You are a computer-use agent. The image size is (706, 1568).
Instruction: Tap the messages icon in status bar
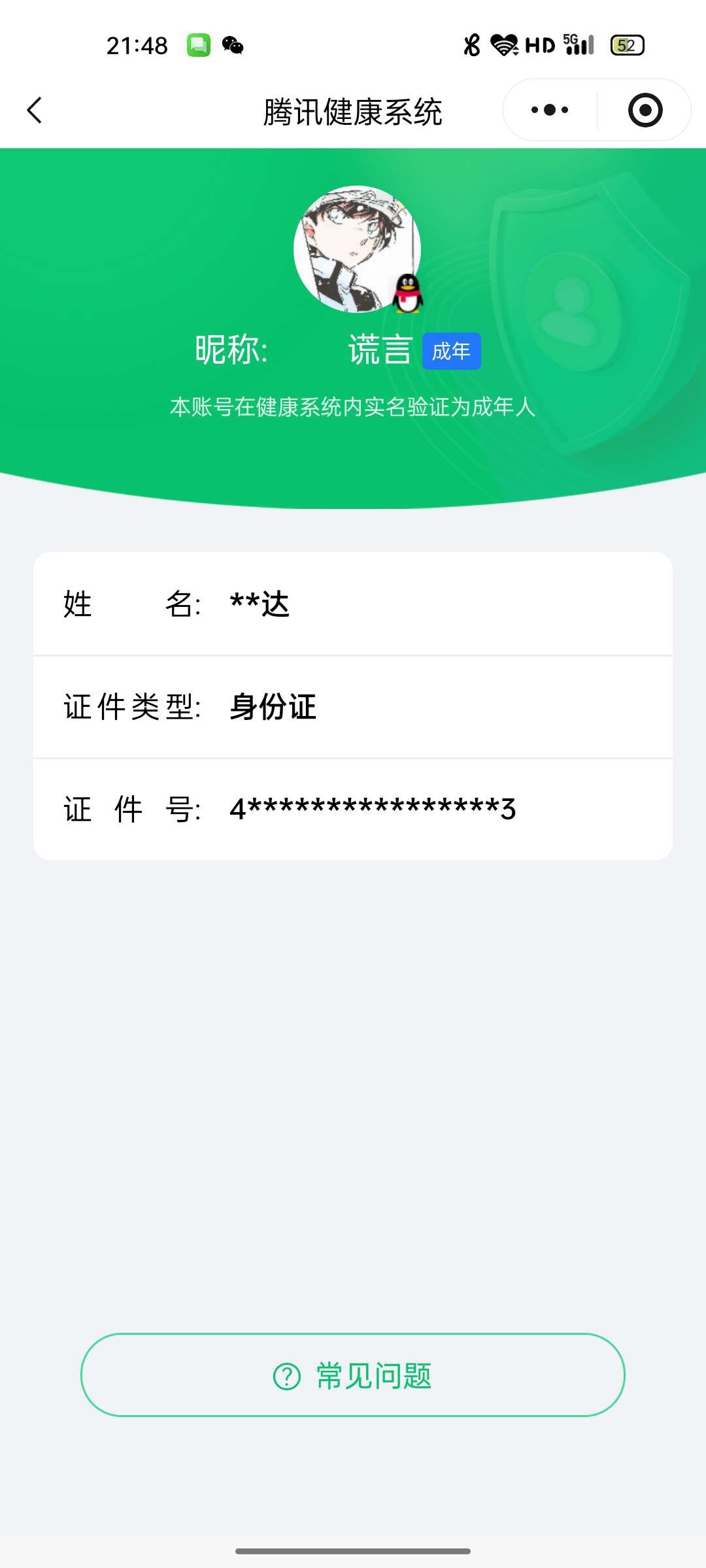pos(199,44)
